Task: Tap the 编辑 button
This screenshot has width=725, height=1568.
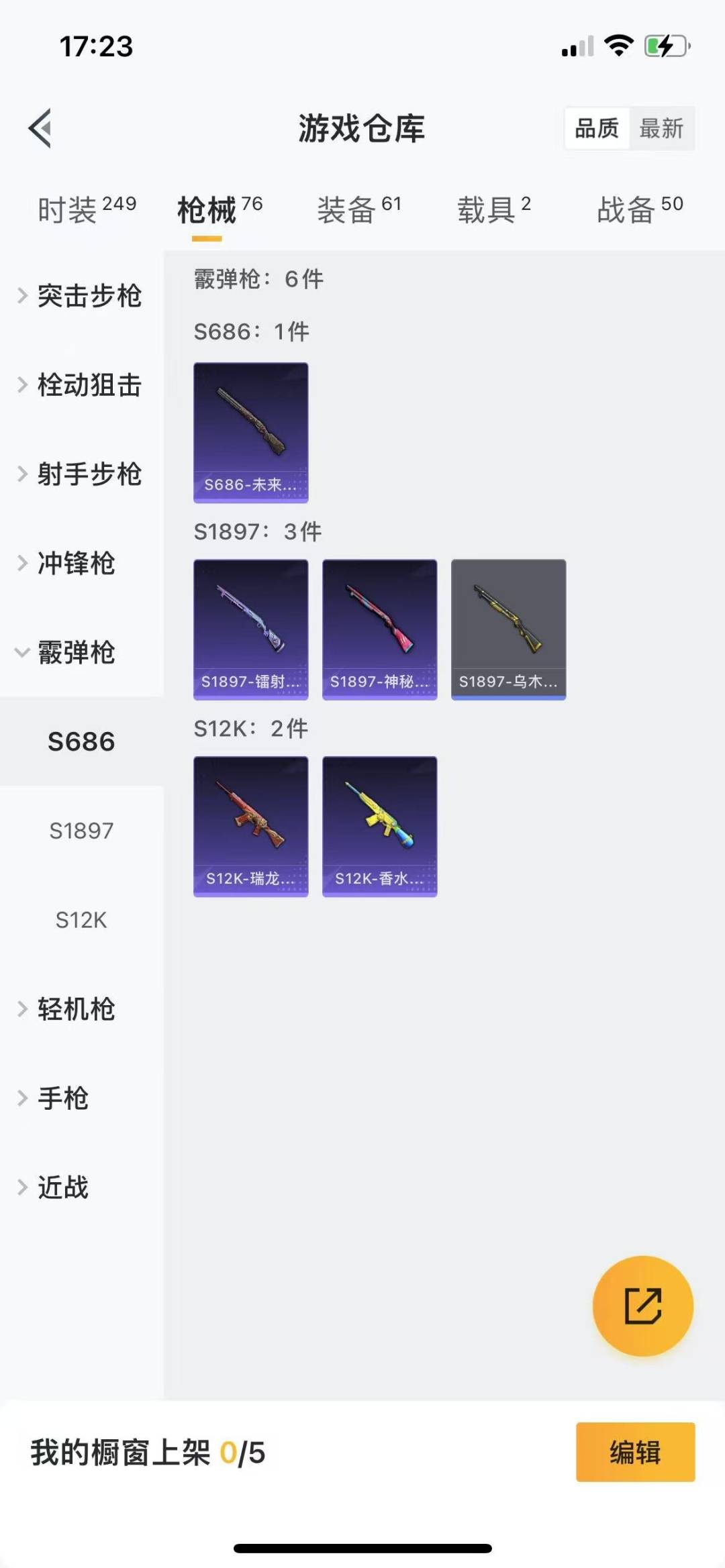Action: point(635,1452)
